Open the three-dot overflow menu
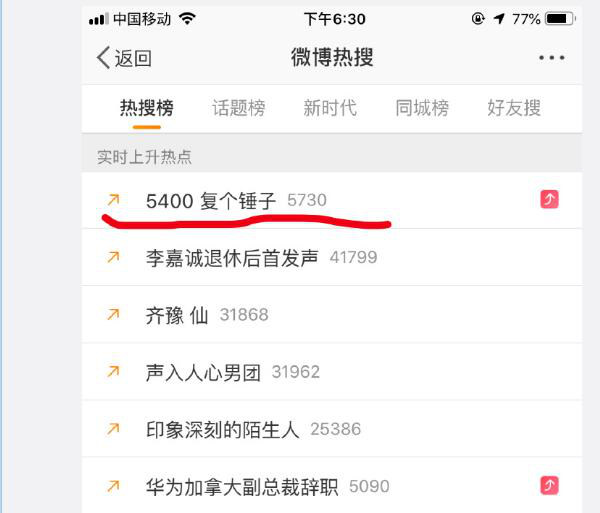Screen dimensions: 600x513 point(551,58)
